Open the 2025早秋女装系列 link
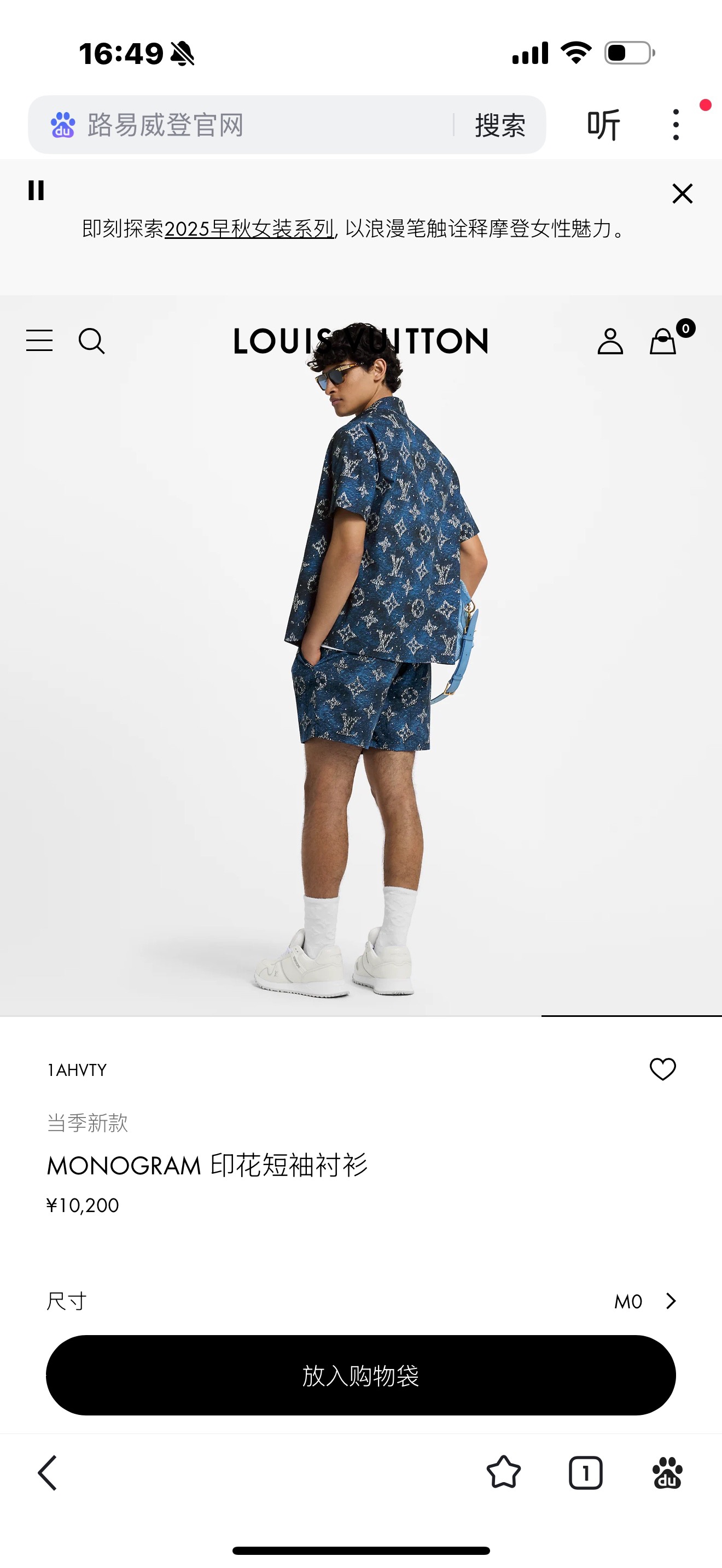Viewport: 722px width, 1568px height. point(249,229)
